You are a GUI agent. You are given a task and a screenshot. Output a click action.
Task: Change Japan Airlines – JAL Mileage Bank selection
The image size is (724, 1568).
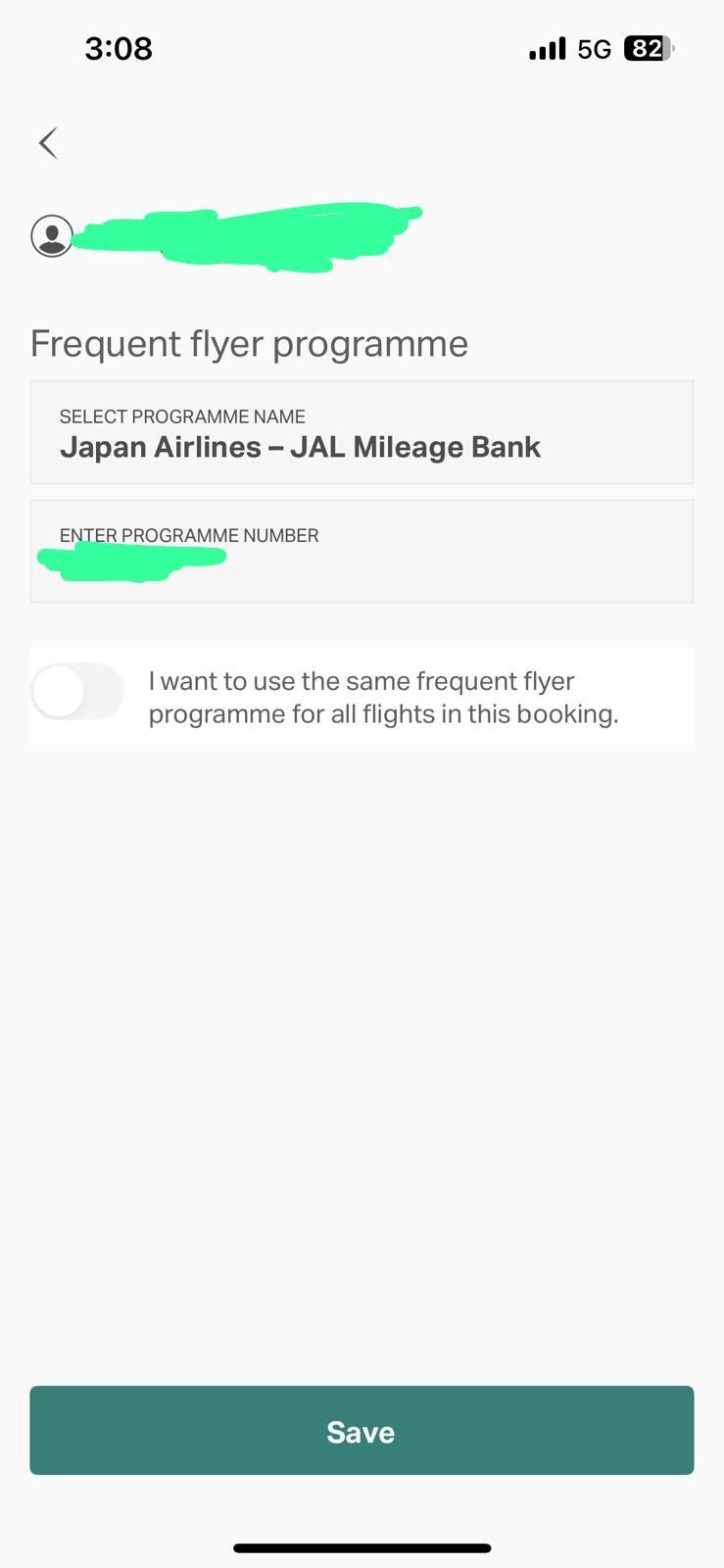(361, 432)
